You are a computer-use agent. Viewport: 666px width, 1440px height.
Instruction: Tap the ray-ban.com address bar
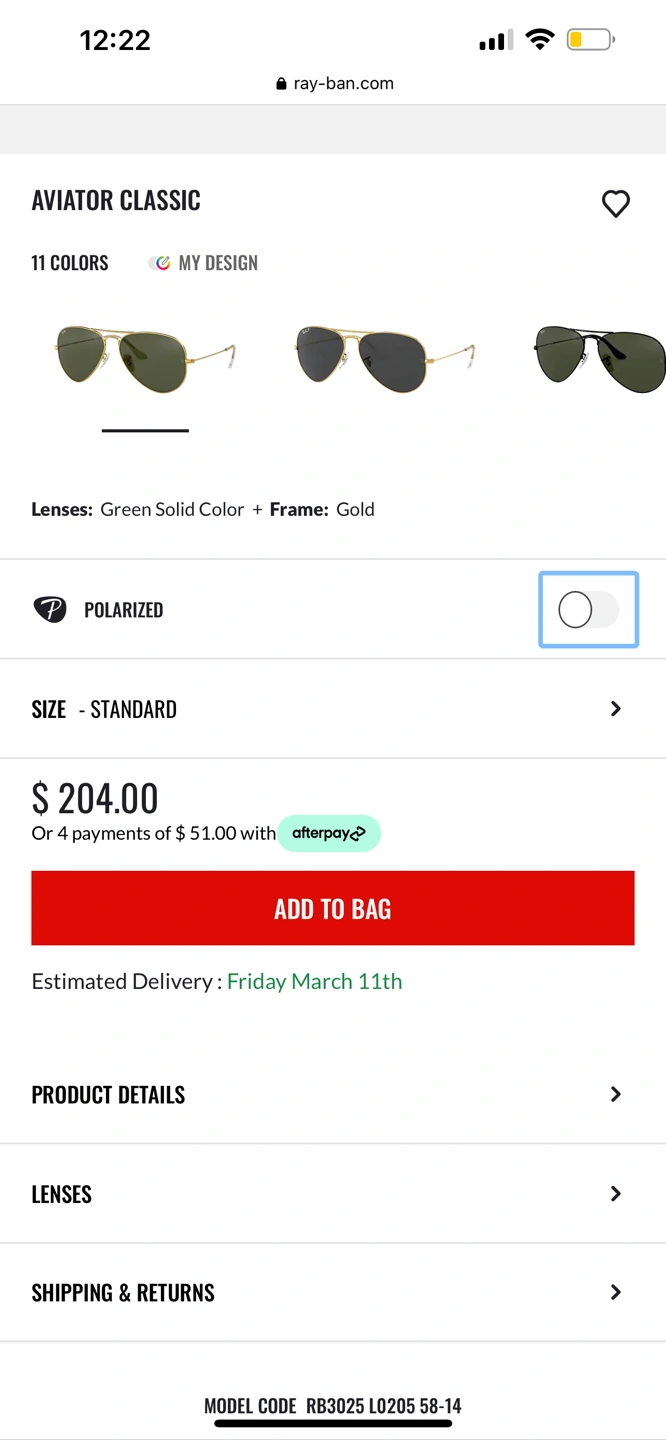334,84
